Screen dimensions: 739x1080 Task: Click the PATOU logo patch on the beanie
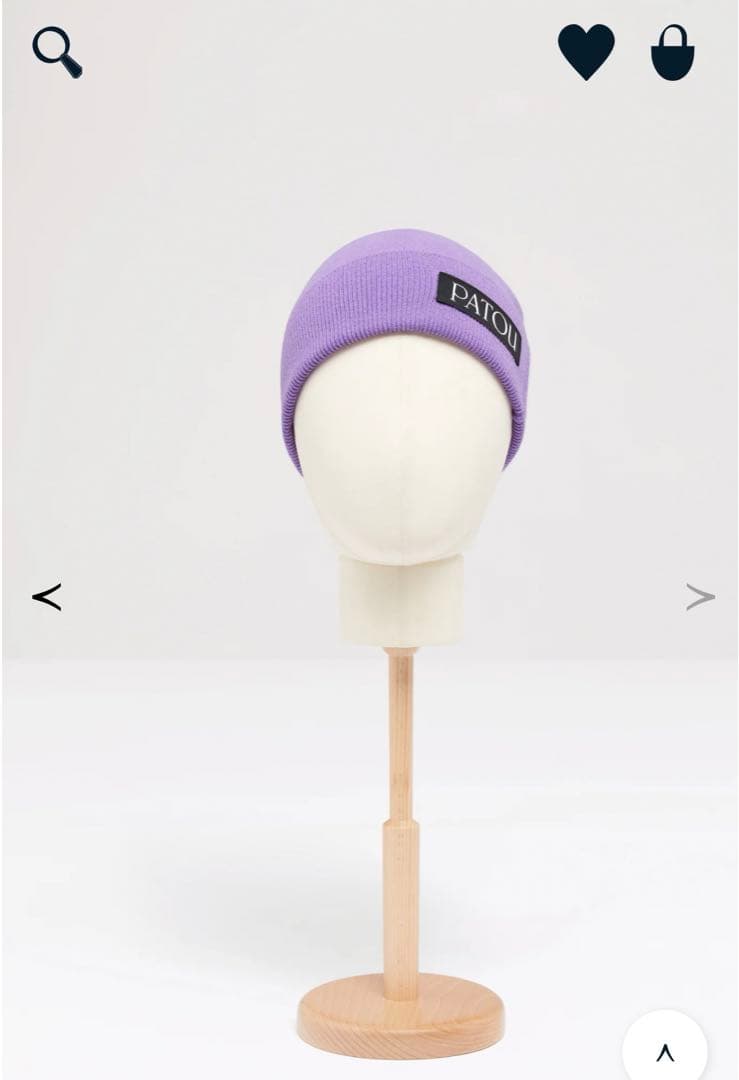pyautogui.click(x=478, y=315)
